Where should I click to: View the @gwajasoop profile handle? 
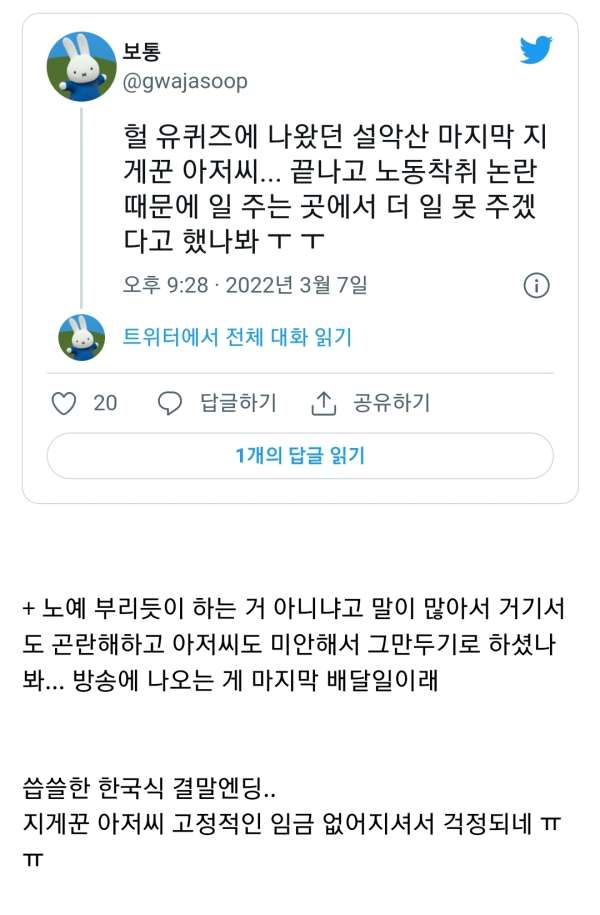coord(185,81)
